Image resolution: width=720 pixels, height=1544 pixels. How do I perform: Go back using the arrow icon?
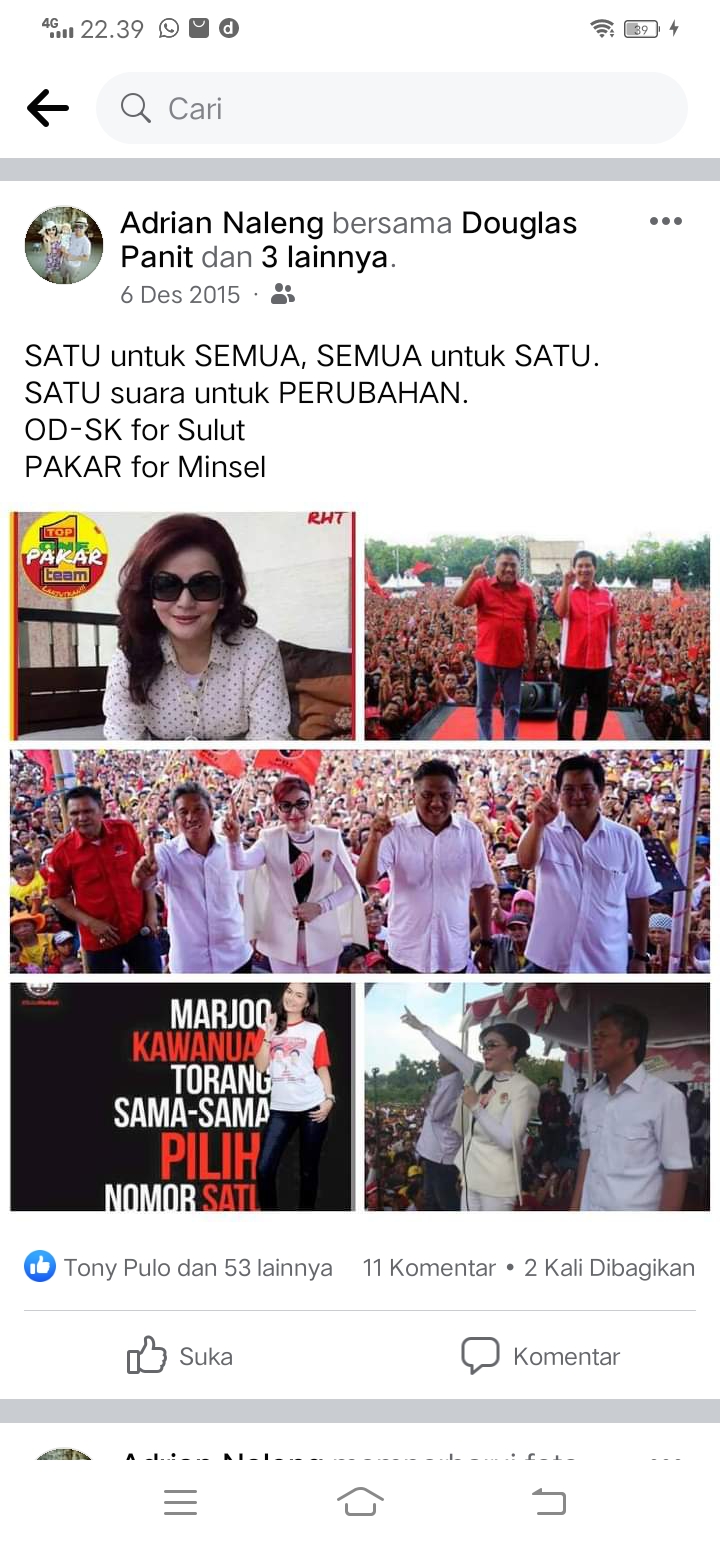tap(47, 108)
